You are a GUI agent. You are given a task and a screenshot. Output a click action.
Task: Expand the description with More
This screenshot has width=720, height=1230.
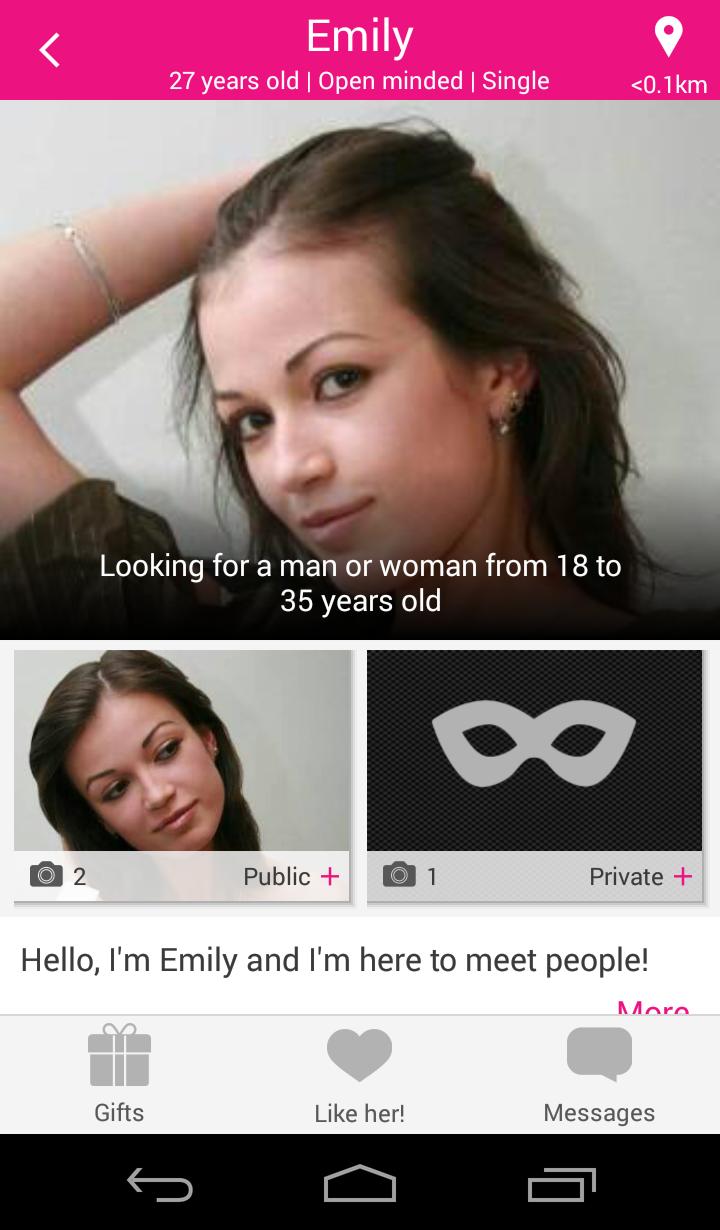pos(653,1008)
